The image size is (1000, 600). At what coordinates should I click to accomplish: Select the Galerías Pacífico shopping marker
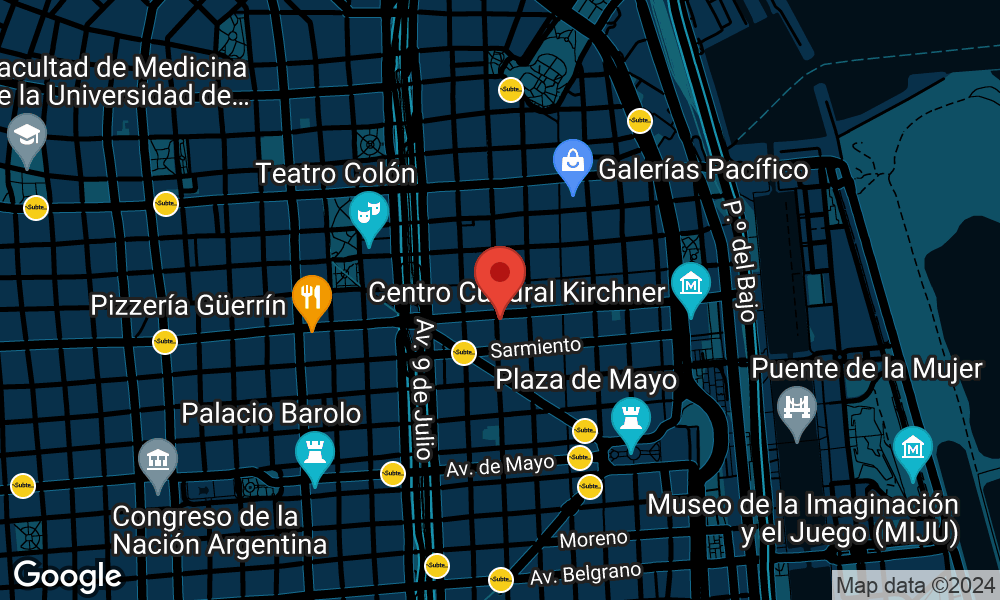[x=573, y=162]
